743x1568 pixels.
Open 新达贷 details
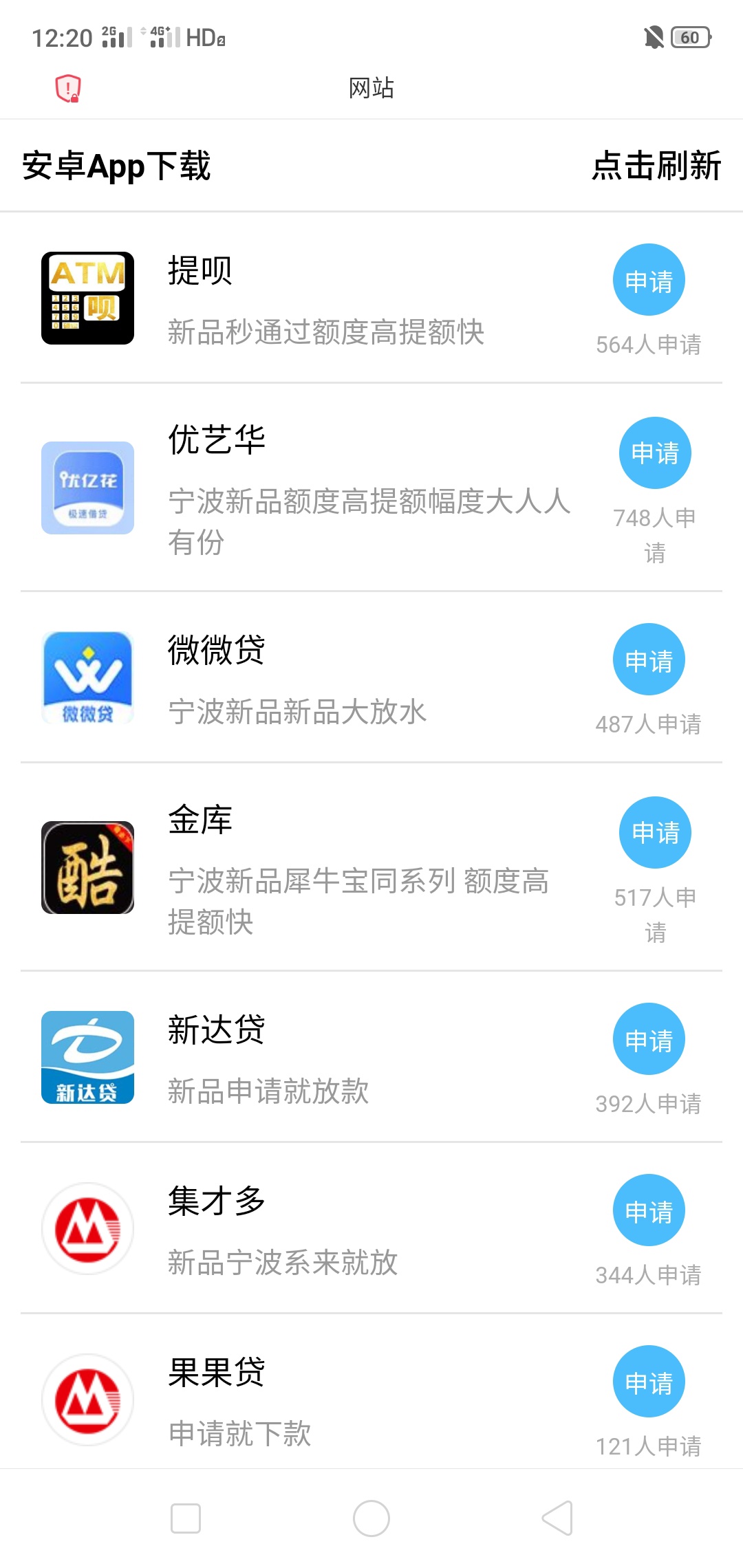(x=371, y=1057)
